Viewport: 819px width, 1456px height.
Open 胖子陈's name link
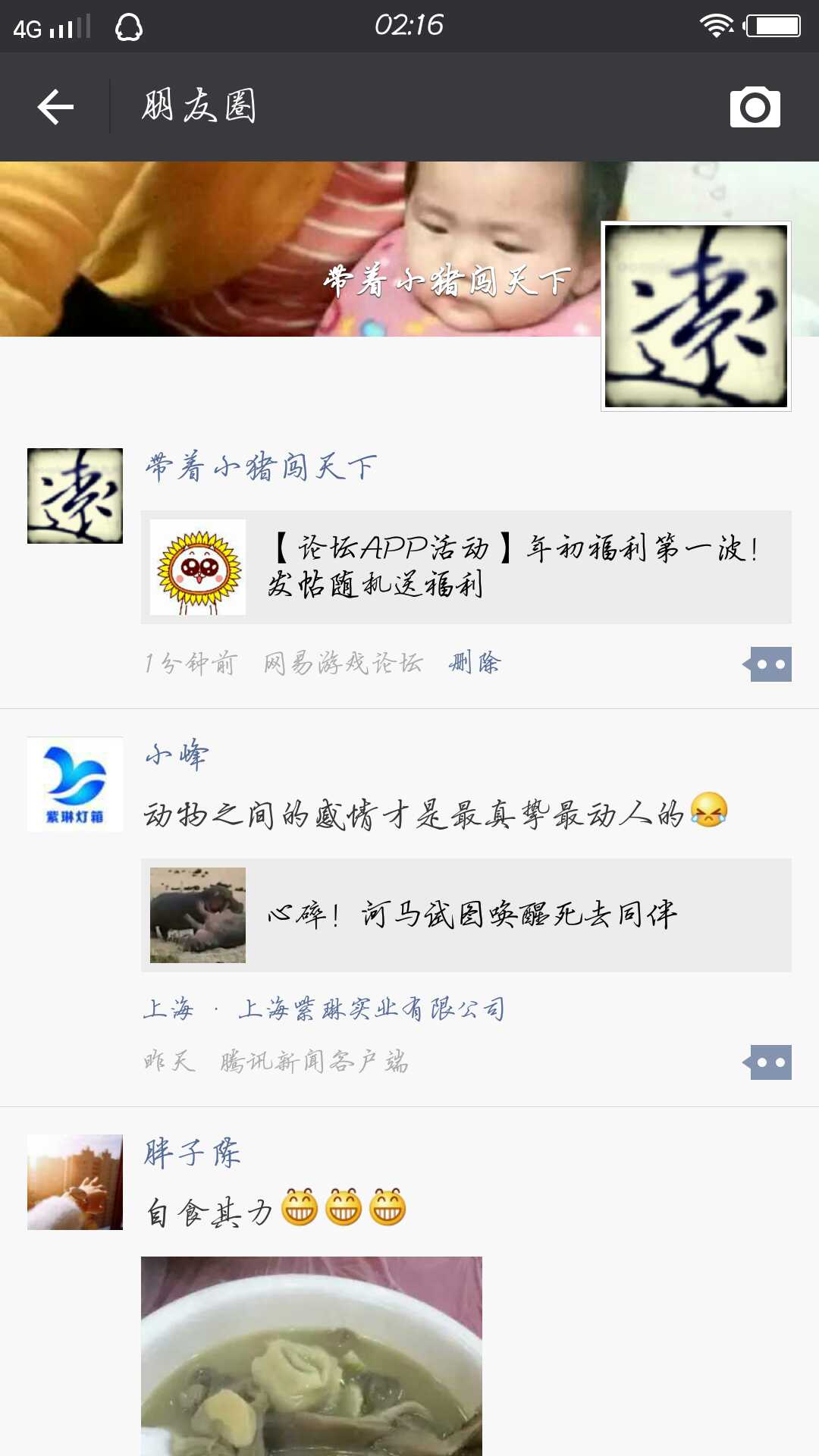click(193, 1153)
